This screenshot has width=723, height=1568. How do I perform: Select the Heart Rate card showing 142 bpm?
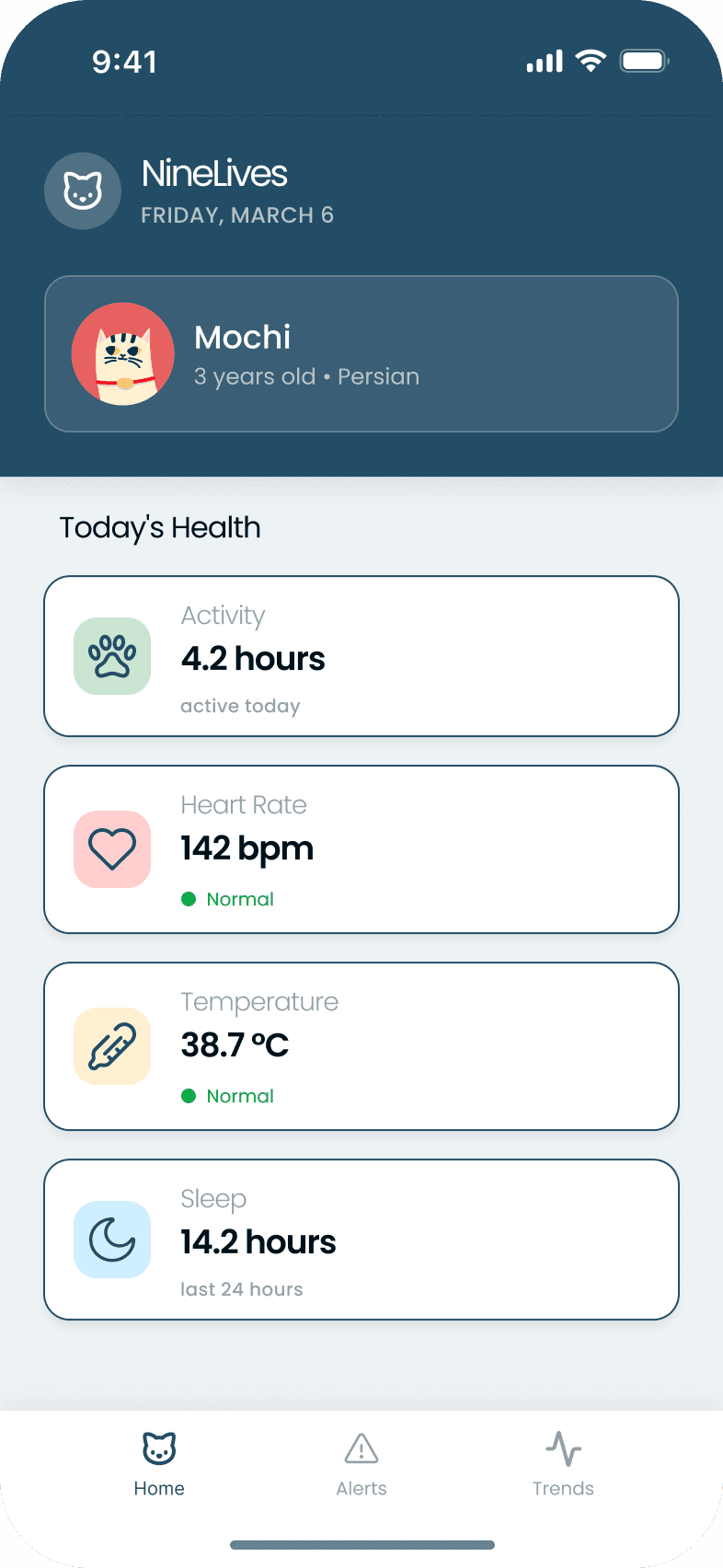(x=361, y=848)
